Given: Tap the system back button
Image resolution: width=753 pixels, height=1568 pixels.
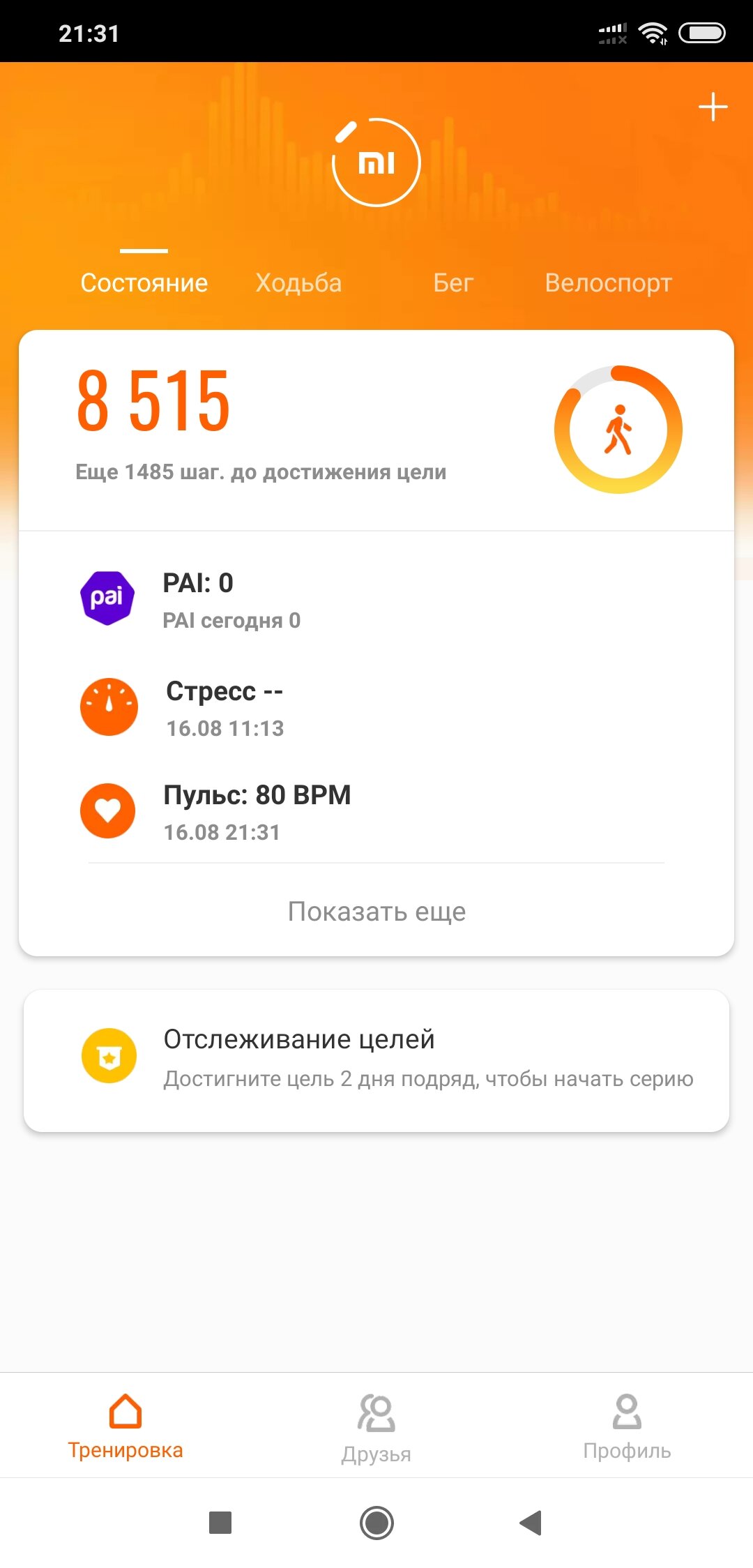Looking at the screenshot, I should click(531, 1523).
